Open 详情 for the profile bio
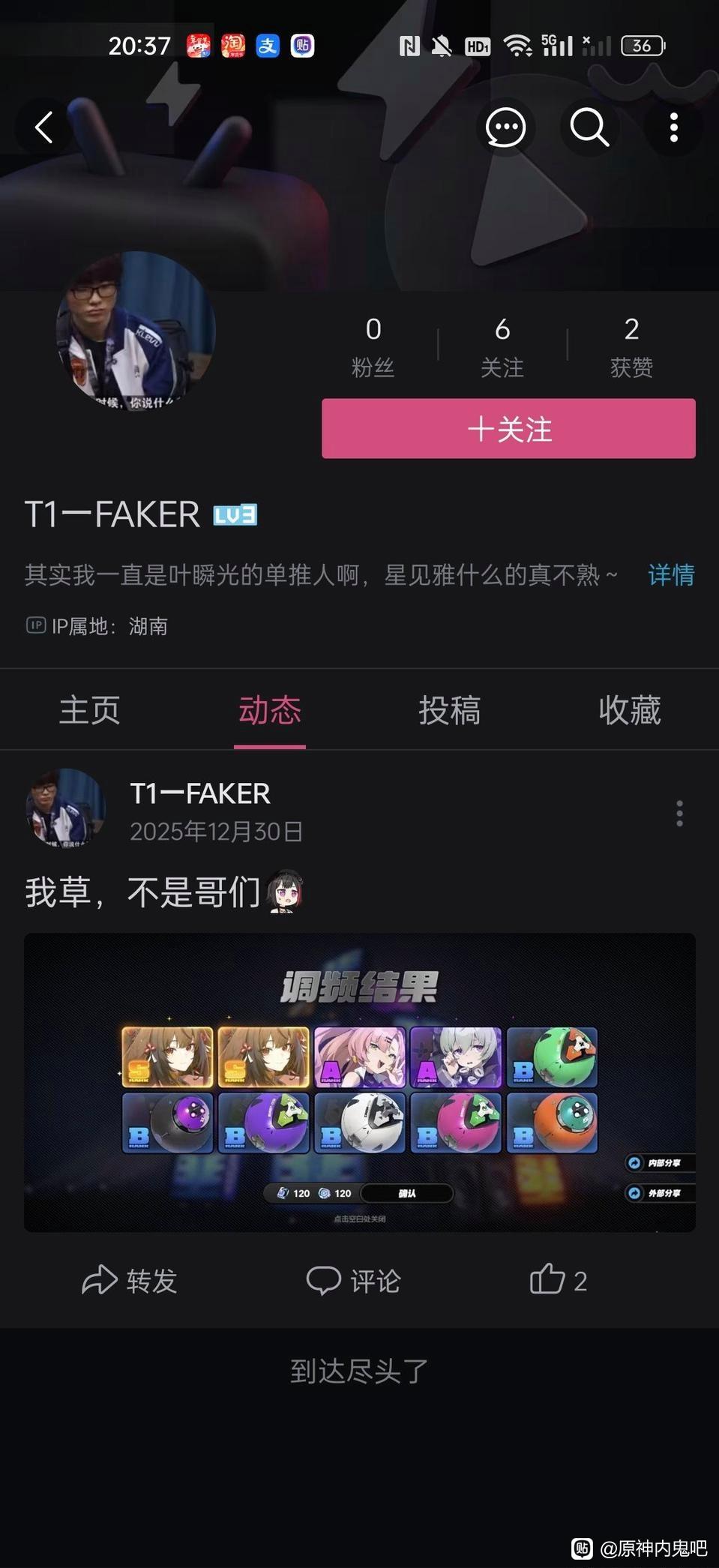719x1568 pixels. click(671, 575)
